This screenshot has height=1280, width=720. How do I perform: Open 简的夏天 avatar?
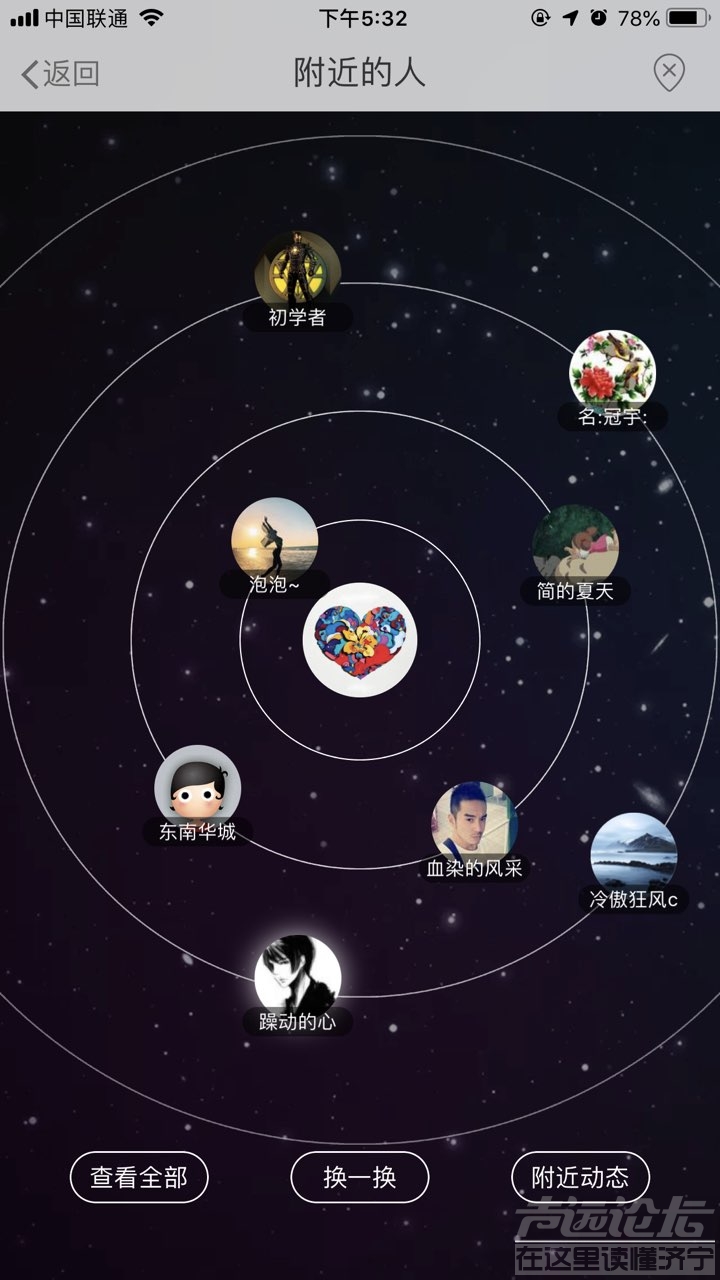pyautogui.click(x=575, y=546)
